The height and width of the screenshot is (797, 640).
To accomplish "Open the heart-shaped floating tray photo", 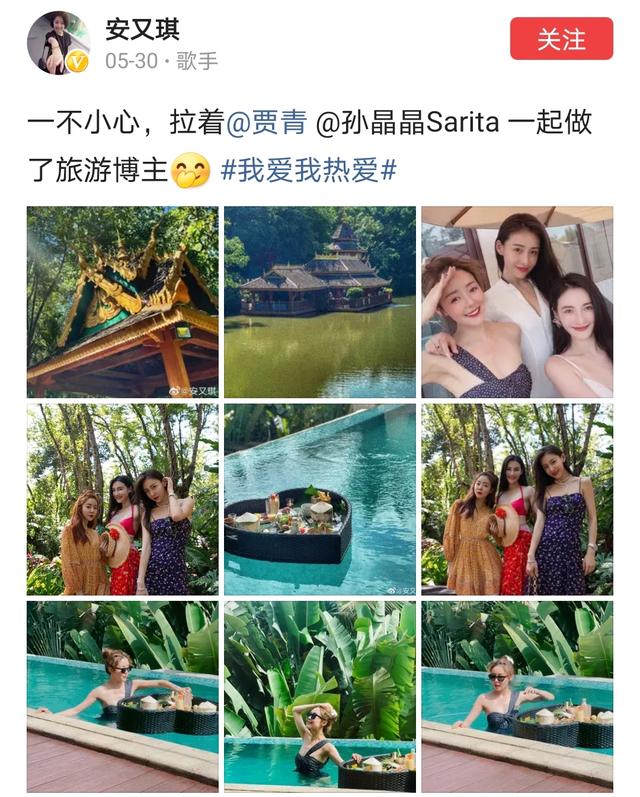I will 319,499.
